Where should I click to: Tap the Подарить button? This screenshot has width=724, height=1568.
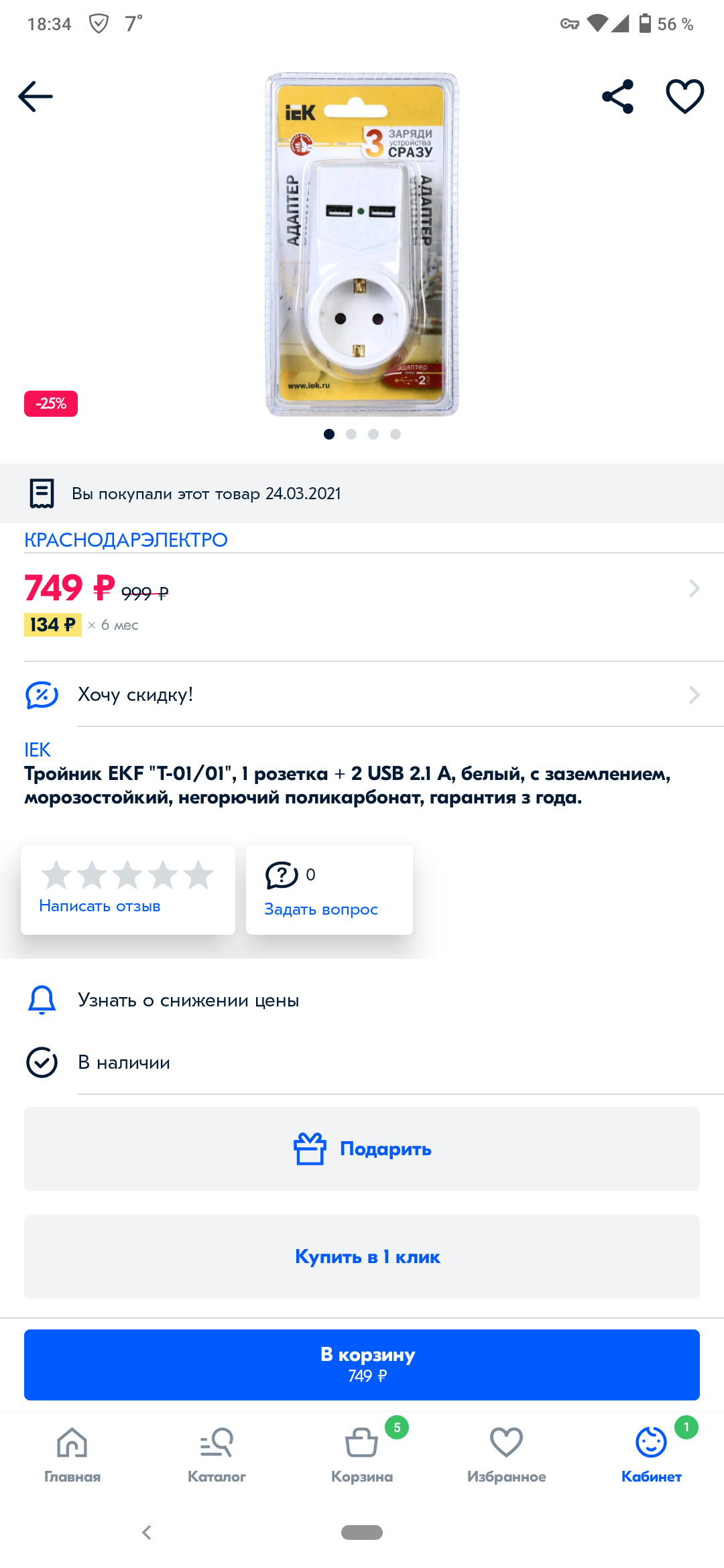pyautogui.click(x=362, y=1149)
